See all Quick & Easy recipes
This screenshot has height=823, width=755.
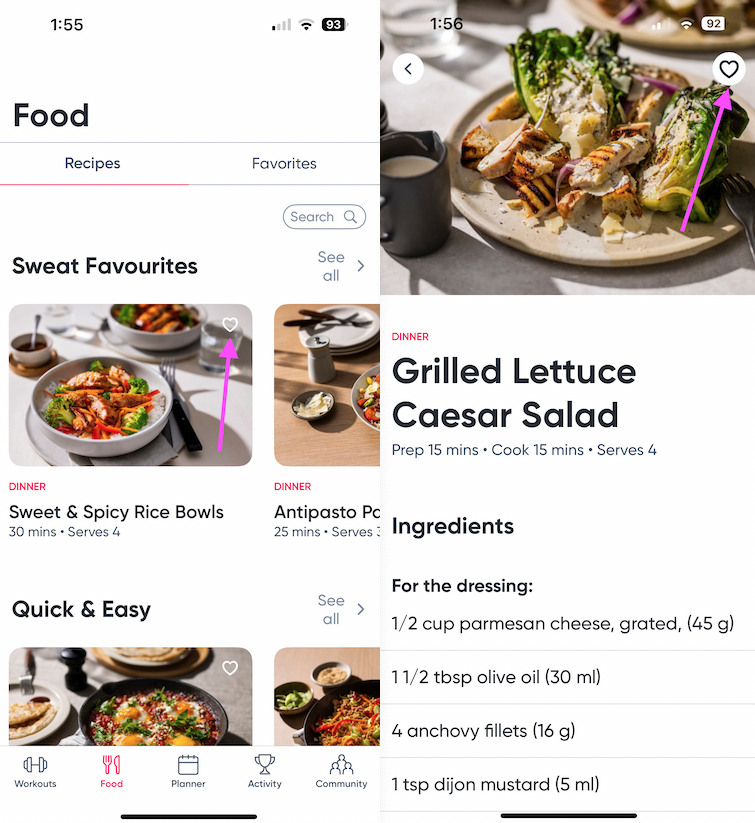[x=340, y=610]
